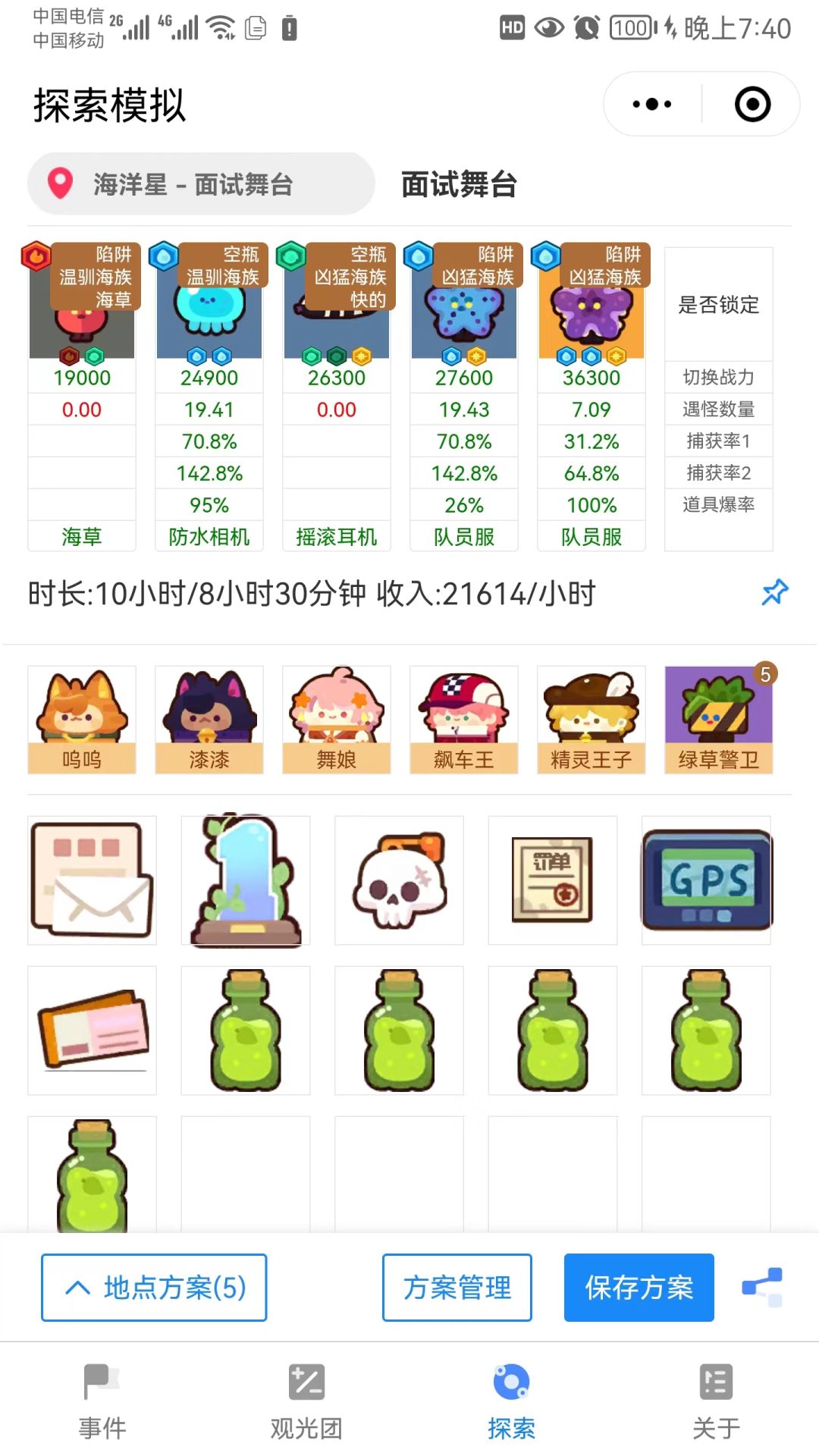
Task: Click the 保存方案 button
Action: [x=639, y=1288]
